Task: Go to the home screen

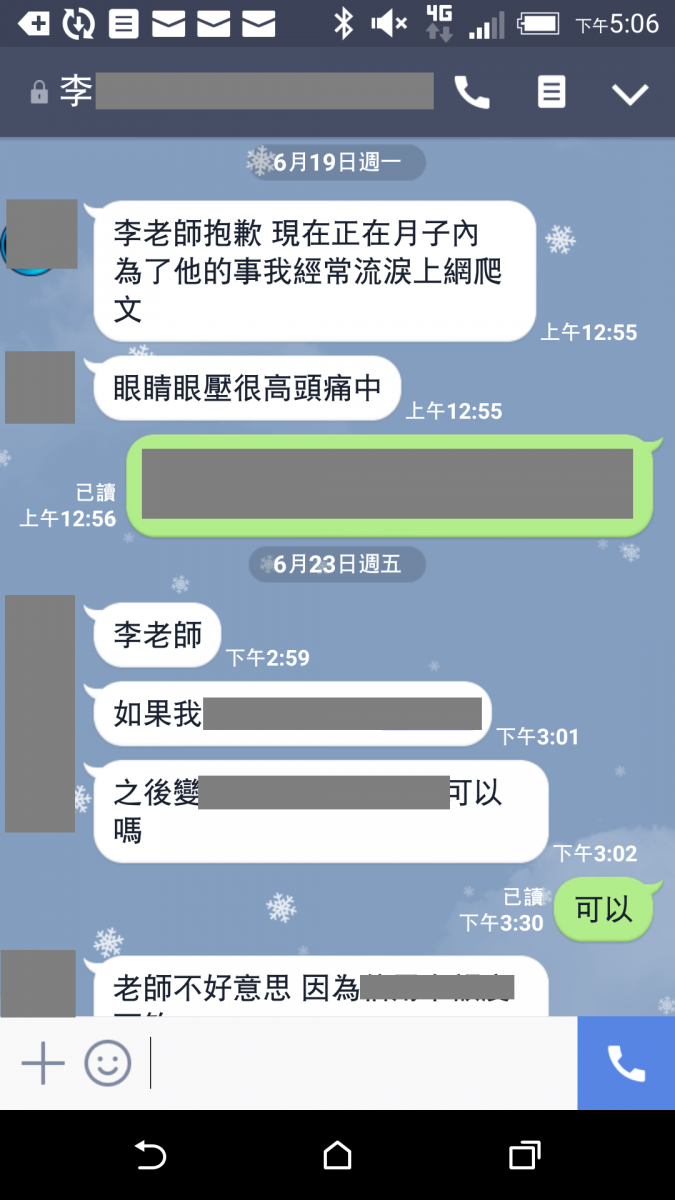Action: (338, 1156)
